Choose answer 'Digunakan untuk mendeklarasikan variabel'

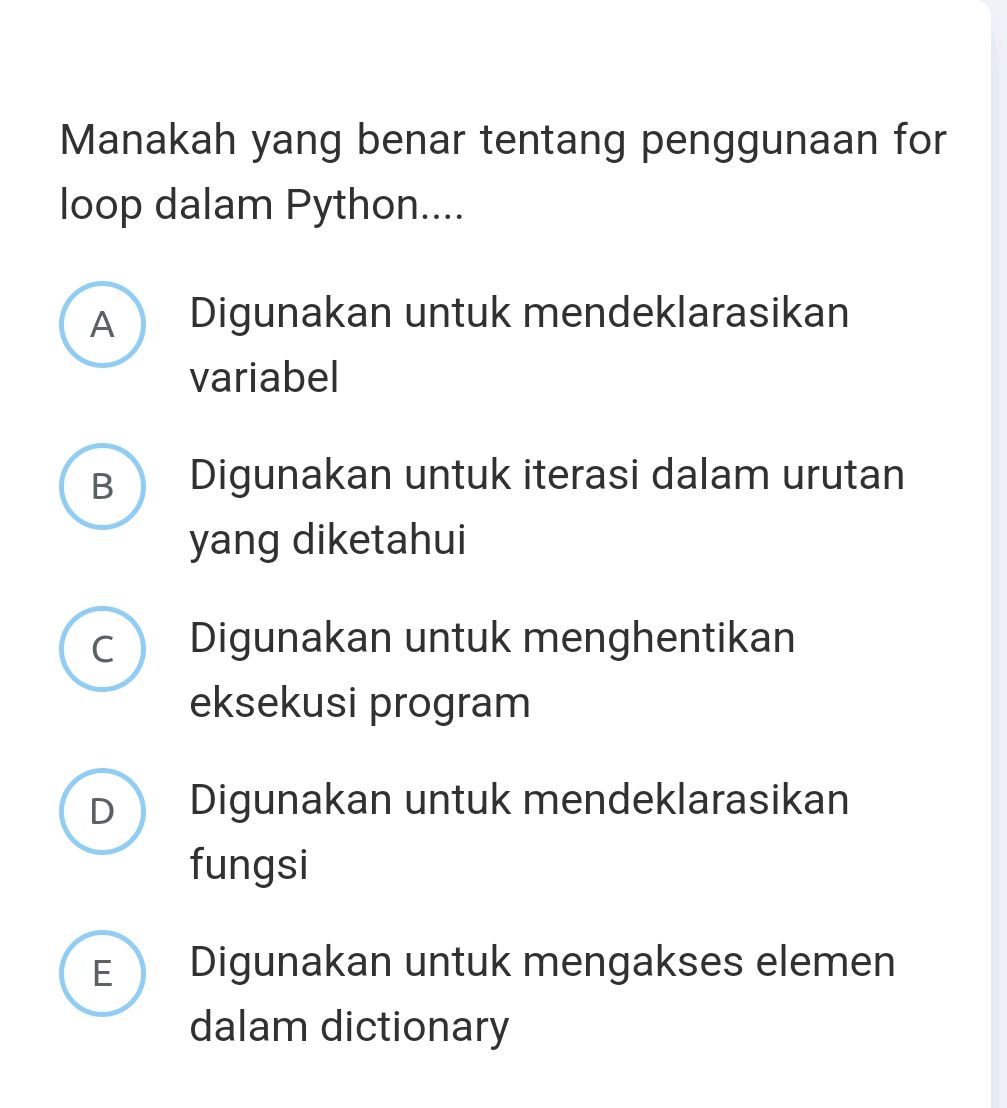[519, 345]
